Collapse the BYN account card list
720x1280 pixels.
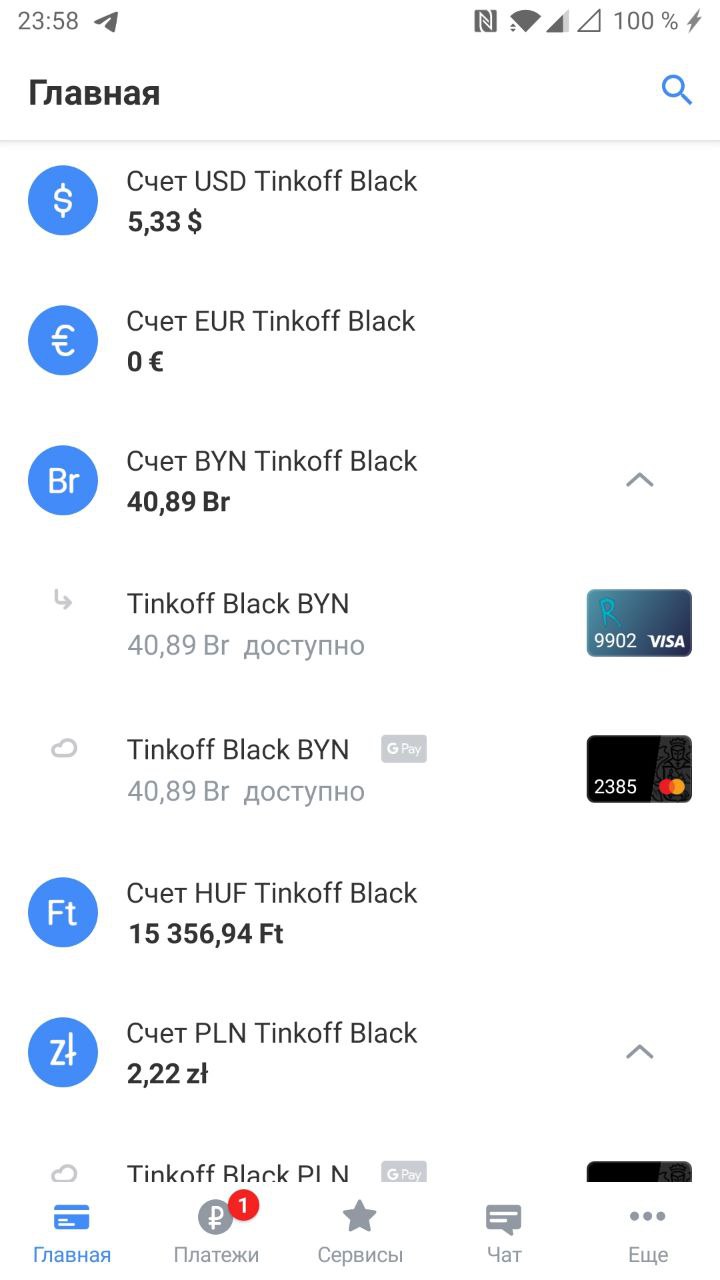click(640, 480)
